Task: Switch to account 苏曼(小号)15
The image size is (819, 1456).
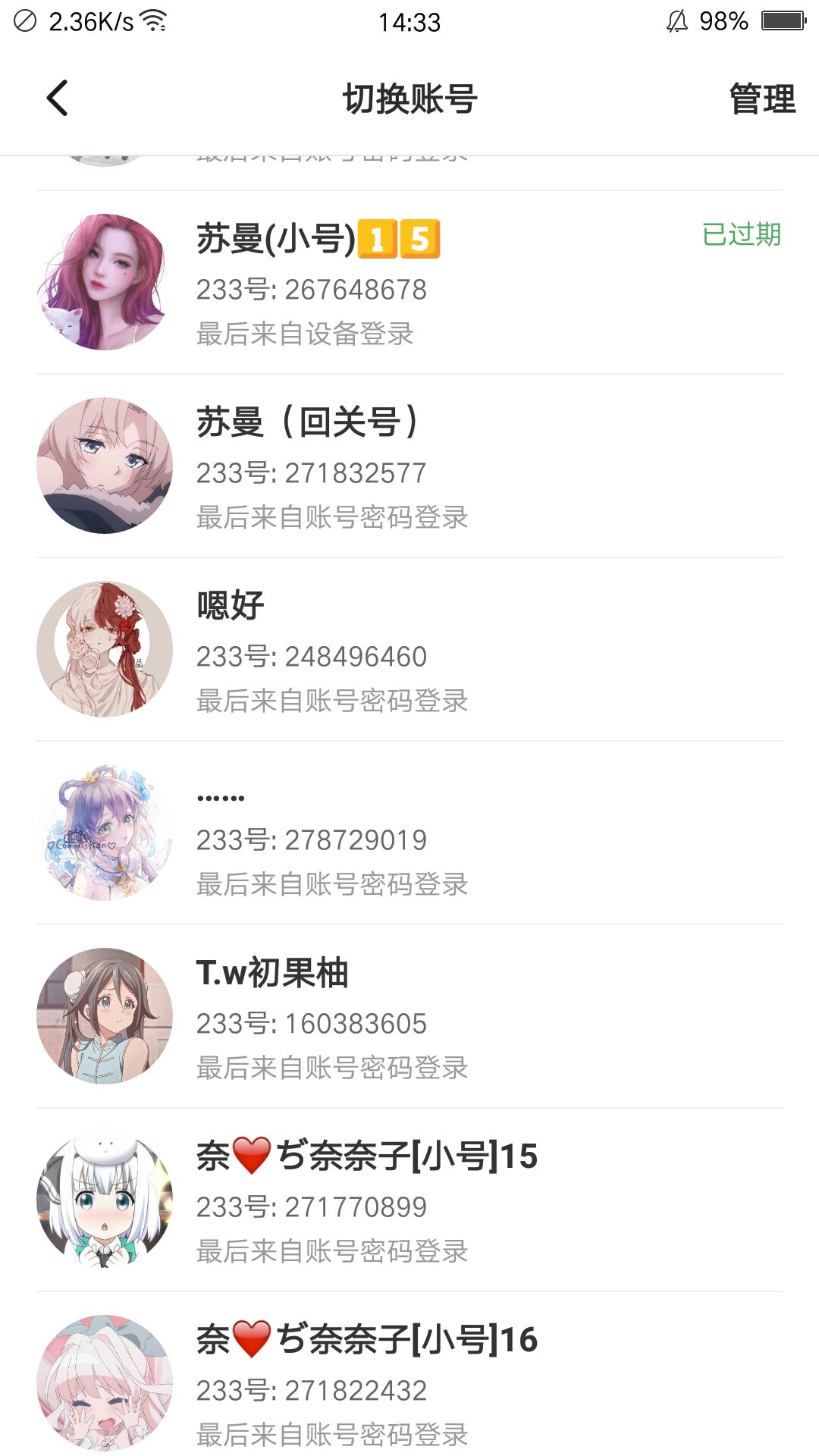Action: [409, 282]
